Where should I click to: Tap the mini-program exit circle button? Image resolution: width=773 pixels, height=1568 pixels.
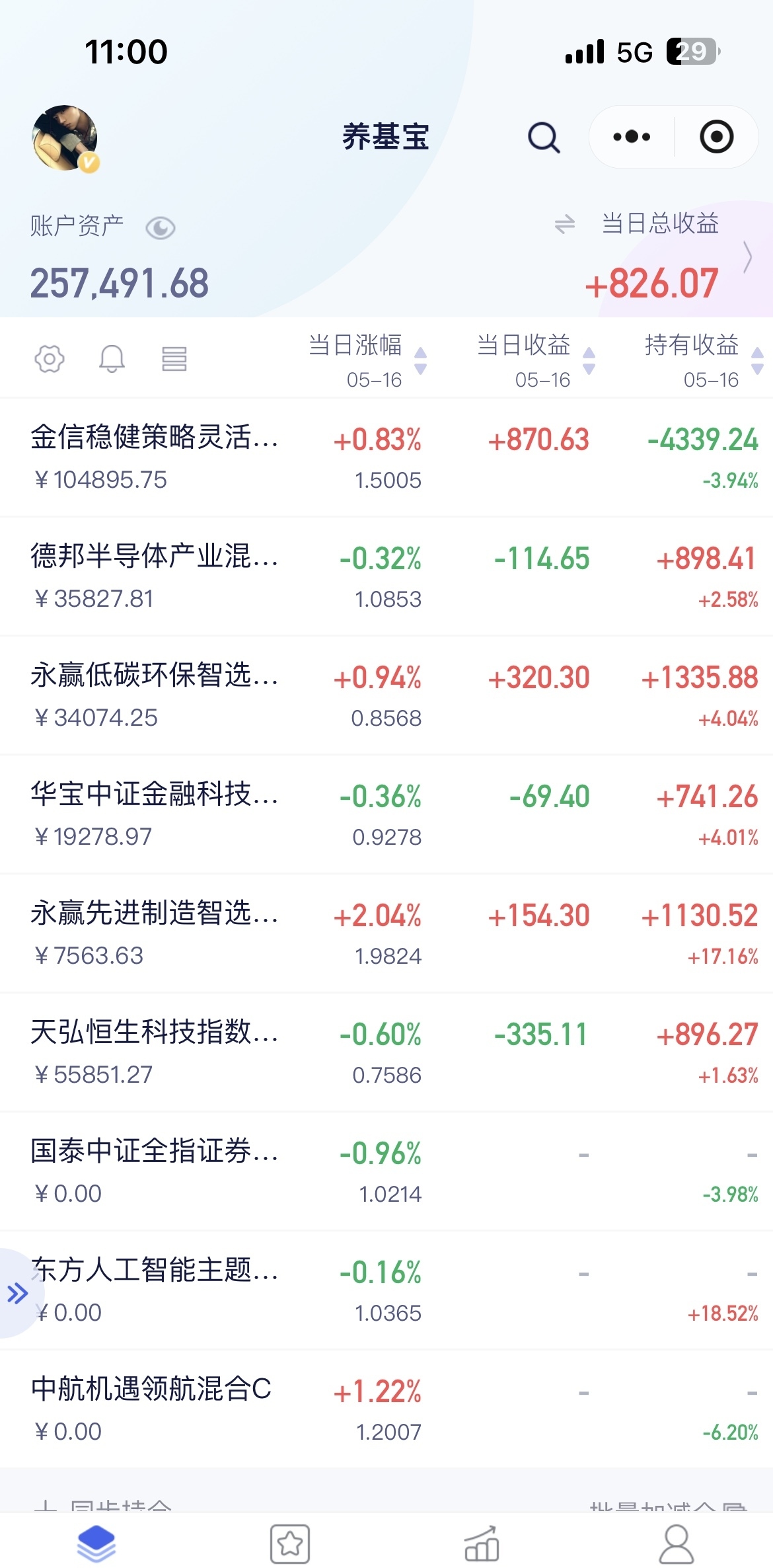click(718, 137)
